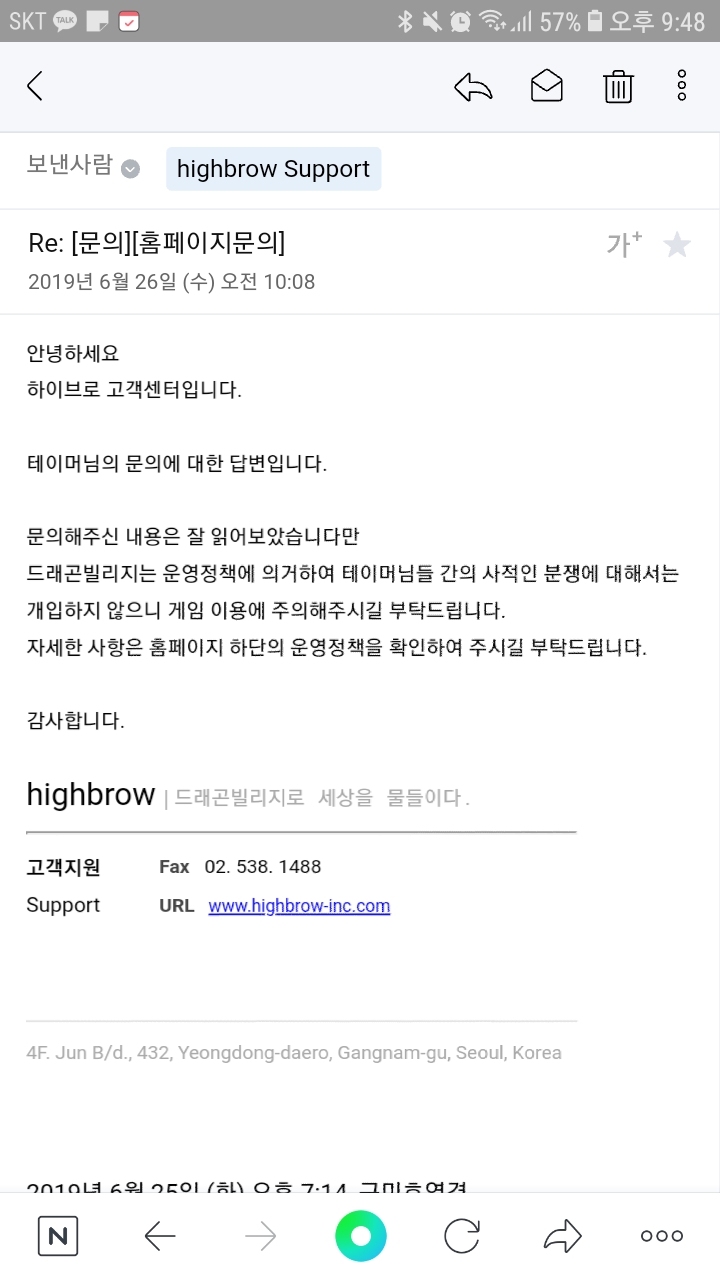The image size is (720, 1280).
Task: Reload the page with refresh icon
Action: coord(462,1237)
